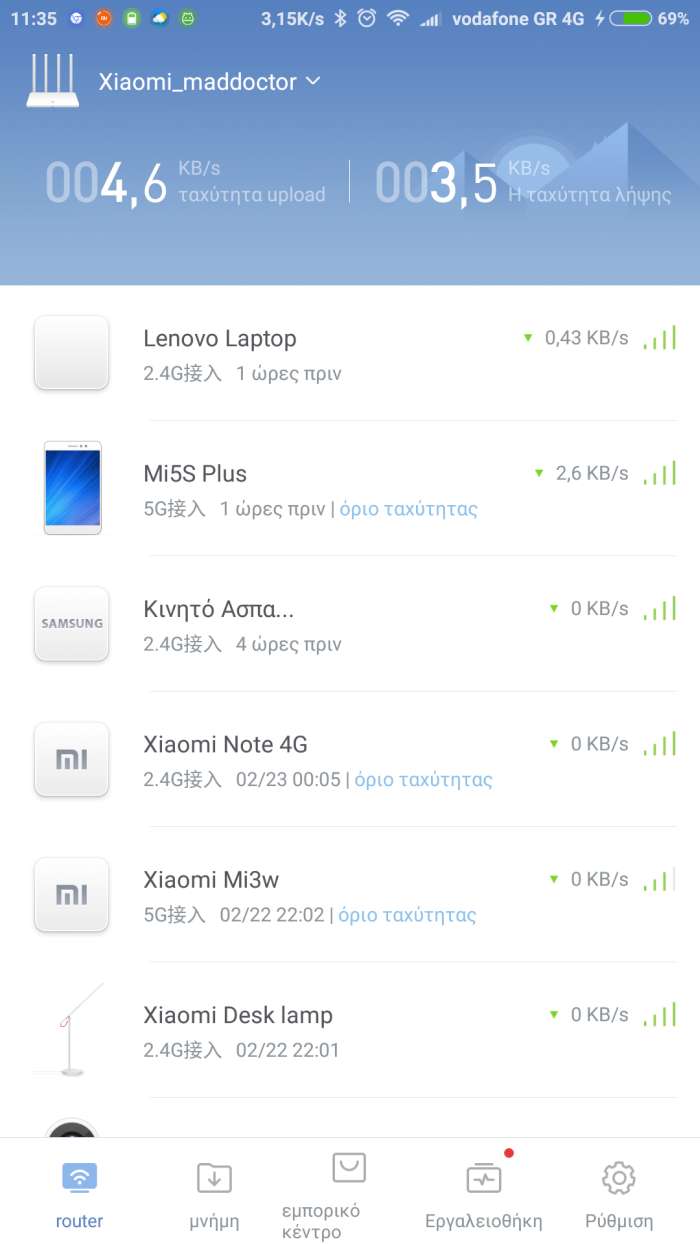
Task: Tap the όριο ταχύτητας link under Mi5S Plus
Action: 408,509
